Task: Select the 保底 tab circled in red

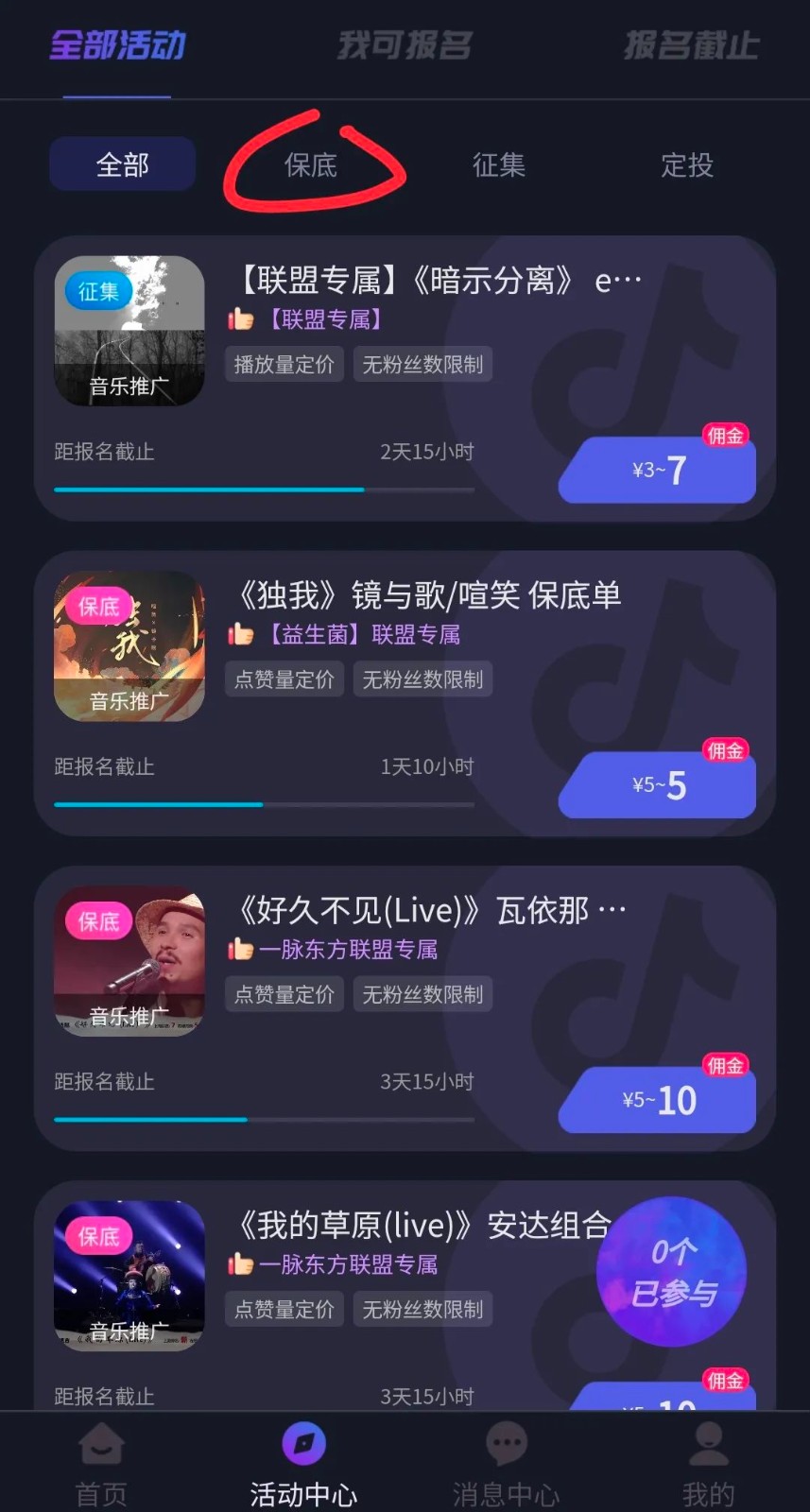Action: [312, 163]
